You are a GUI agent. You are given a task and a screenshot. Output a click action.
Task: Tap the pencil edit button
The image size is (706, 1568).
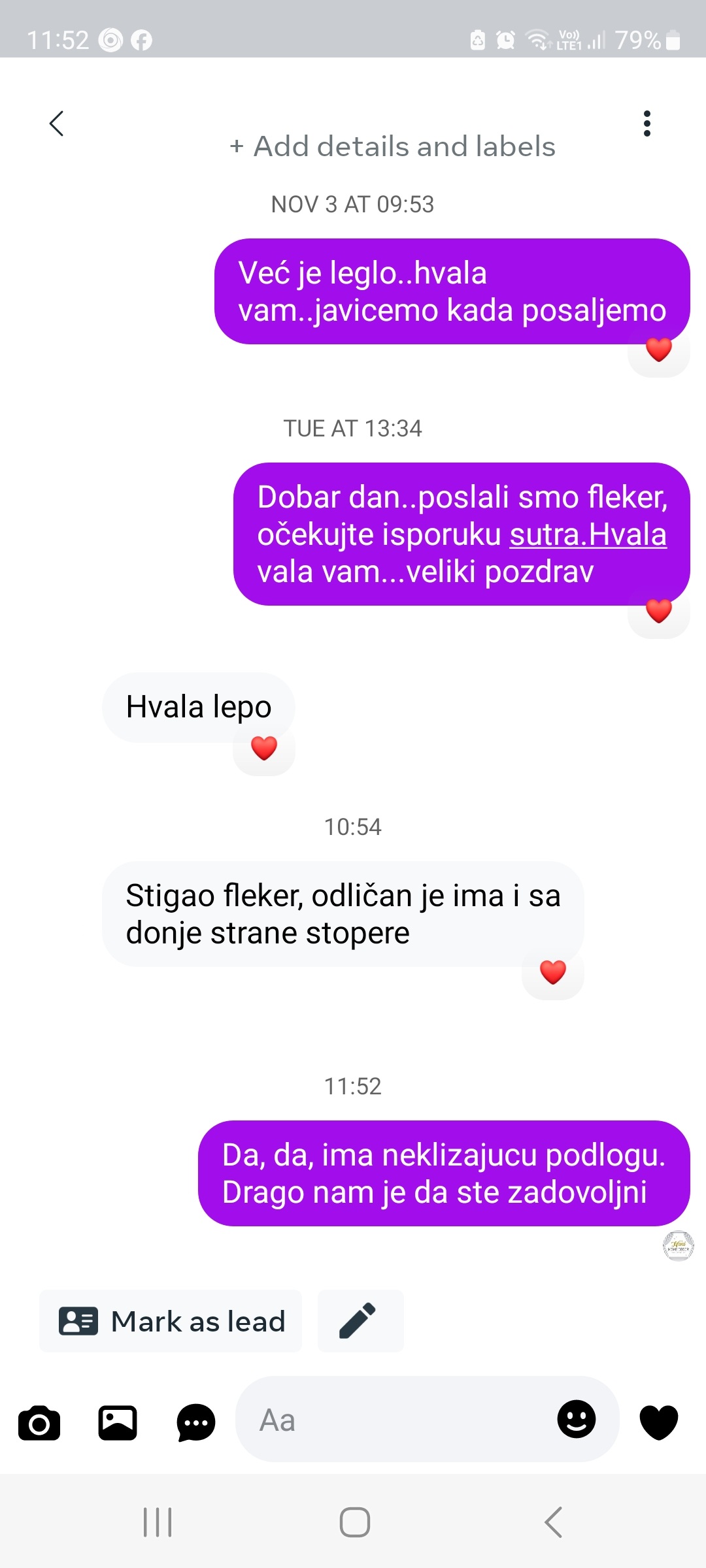coord(358,1321)
